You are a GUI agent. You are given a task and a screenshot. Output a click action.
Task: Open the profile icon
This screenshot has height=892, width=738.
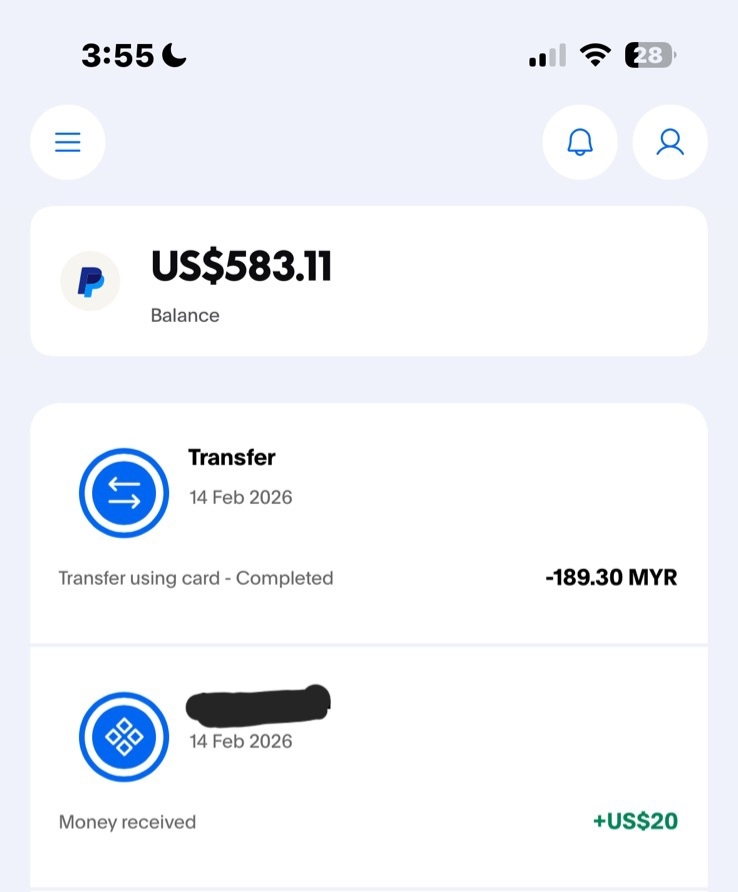669,143
